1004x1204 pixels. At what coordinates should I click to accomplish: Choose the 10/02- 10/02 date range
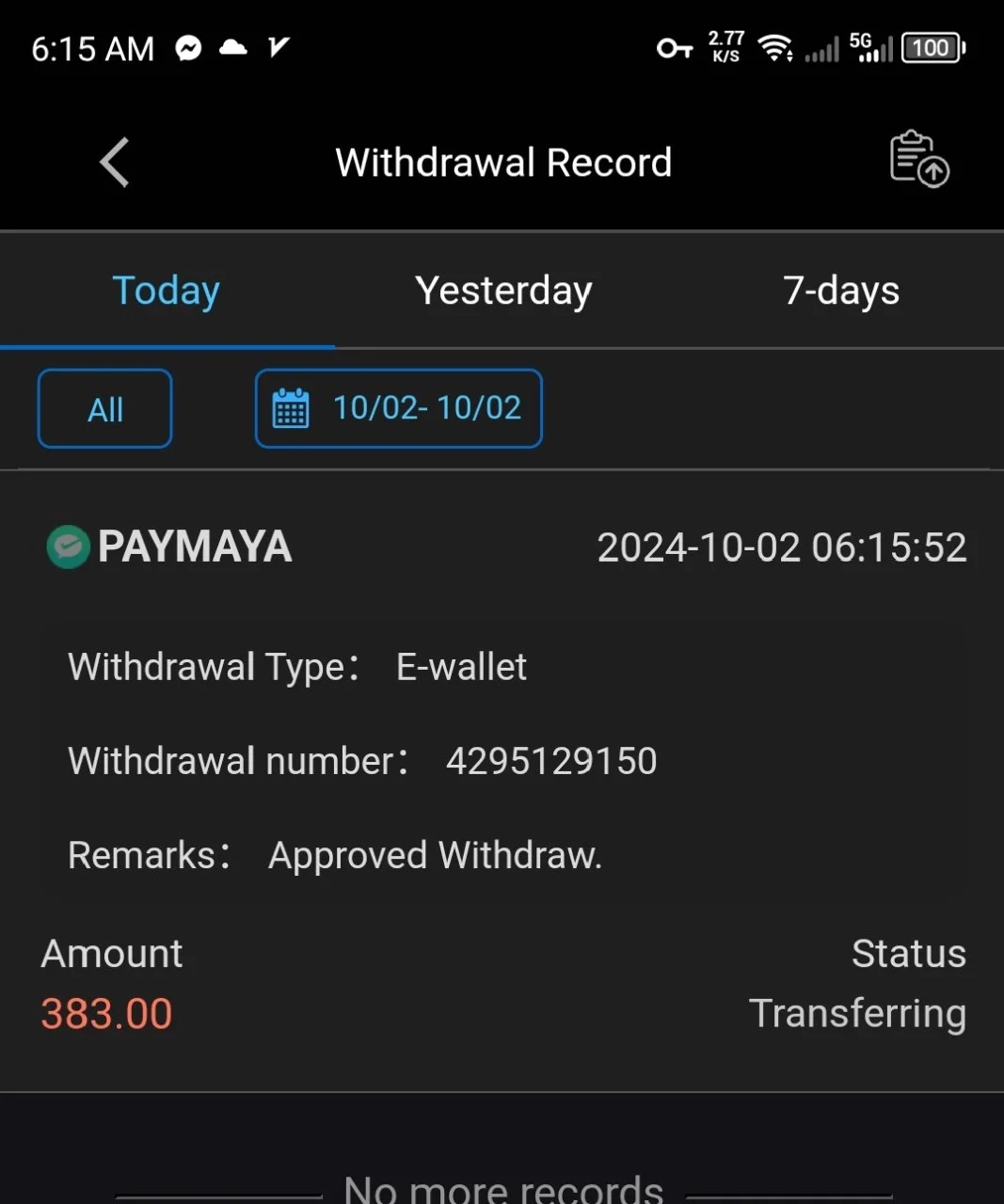(x=399, y=408)
